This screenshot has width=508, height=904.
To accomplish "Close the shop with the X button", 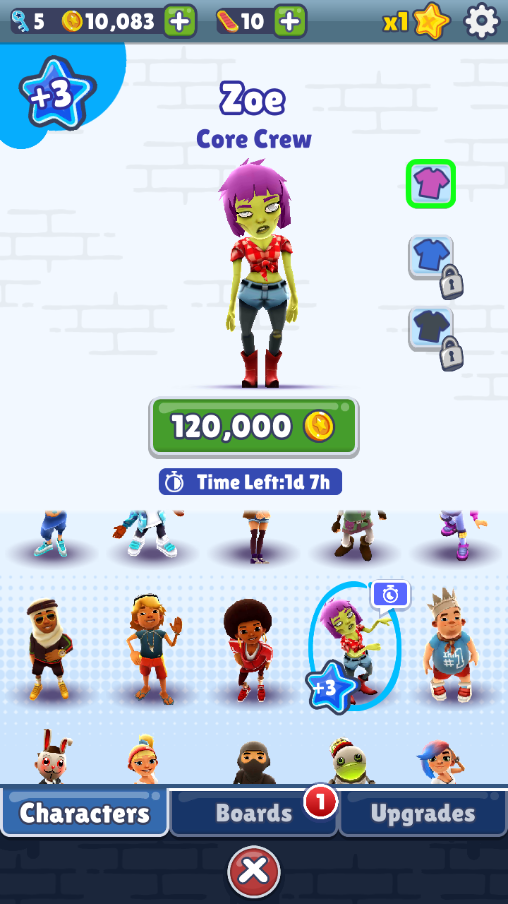I will click(x=254, y=871).
